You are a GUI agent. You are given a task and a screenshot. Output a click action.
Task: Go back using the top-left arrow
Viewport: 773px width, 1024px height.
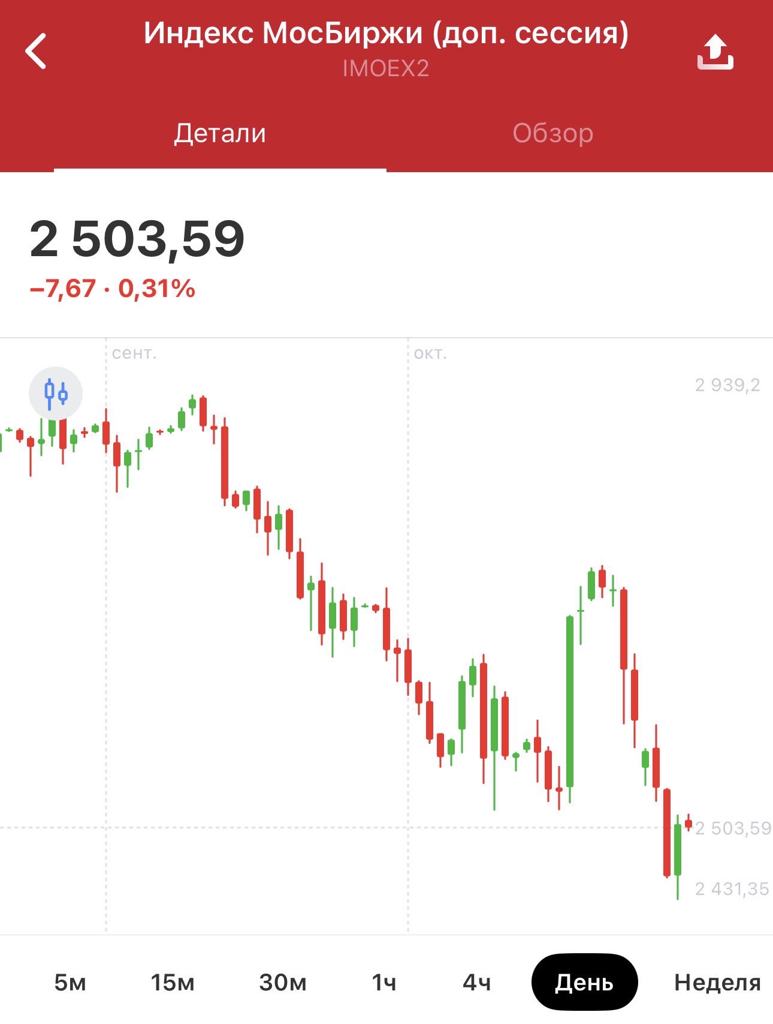pos(36,51)
